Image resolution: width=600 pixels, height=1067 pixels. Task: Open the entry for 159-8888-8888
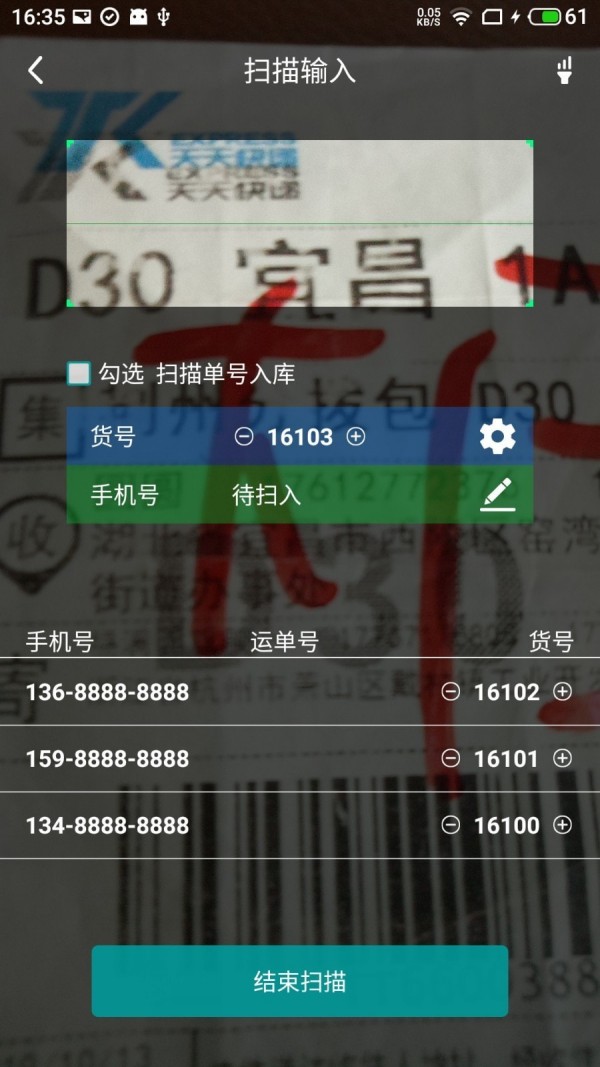point(107,759)
